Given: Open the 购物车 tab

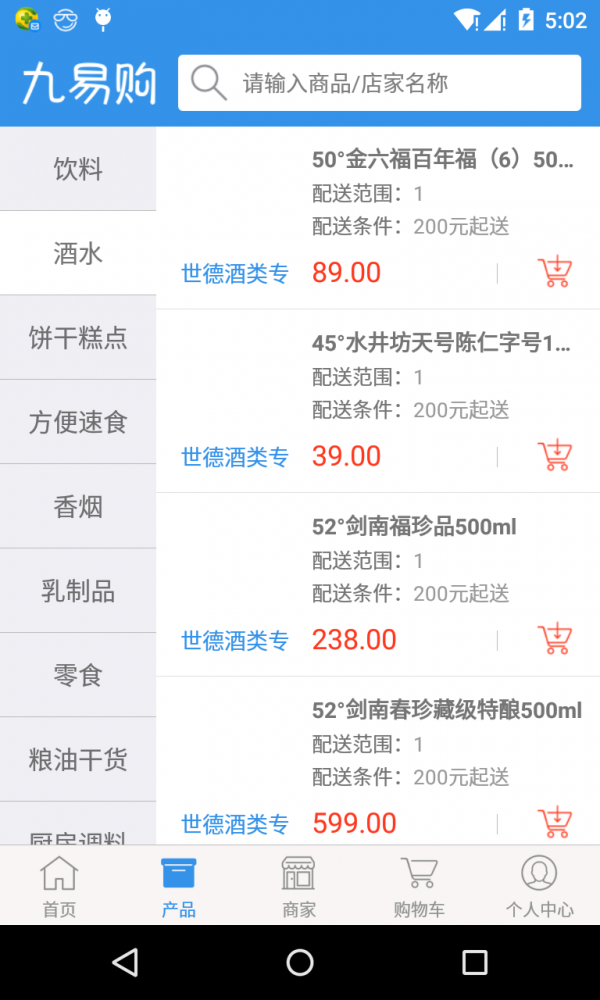Looking at the screenshot, I should click(419, 886).
